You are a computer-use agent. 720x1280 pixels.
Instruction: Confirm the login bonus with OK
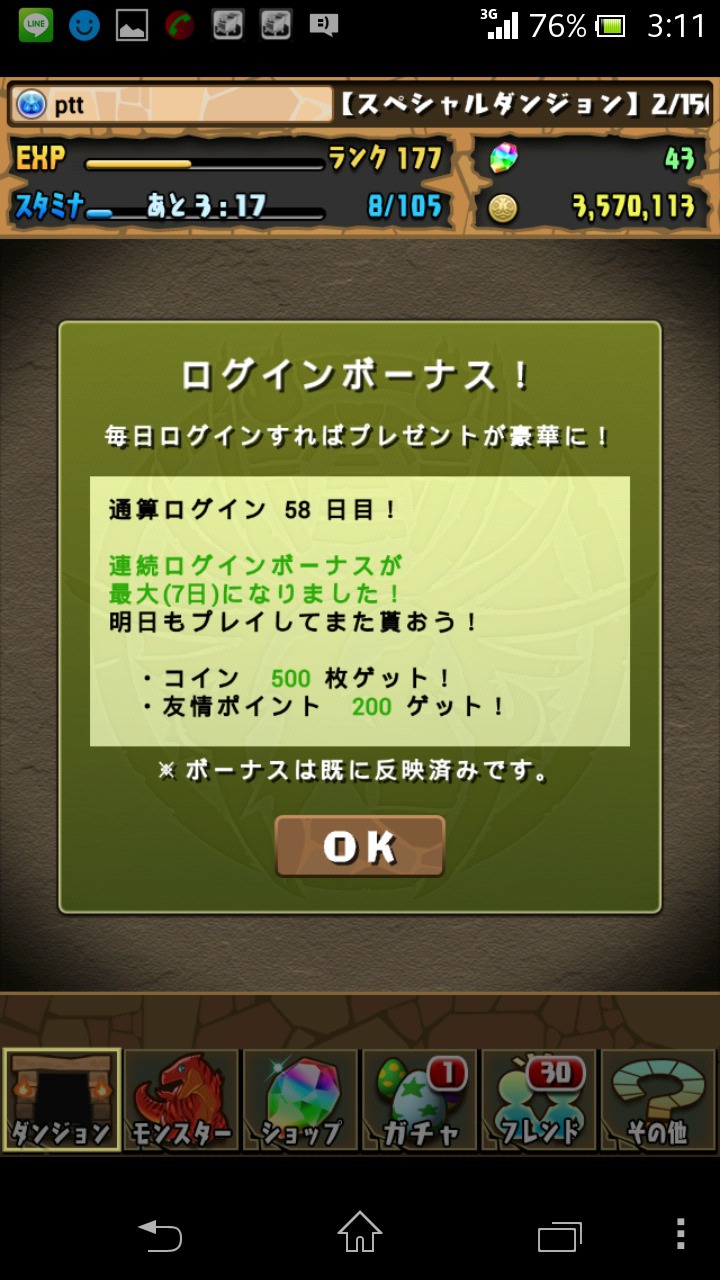click(360, 846)
